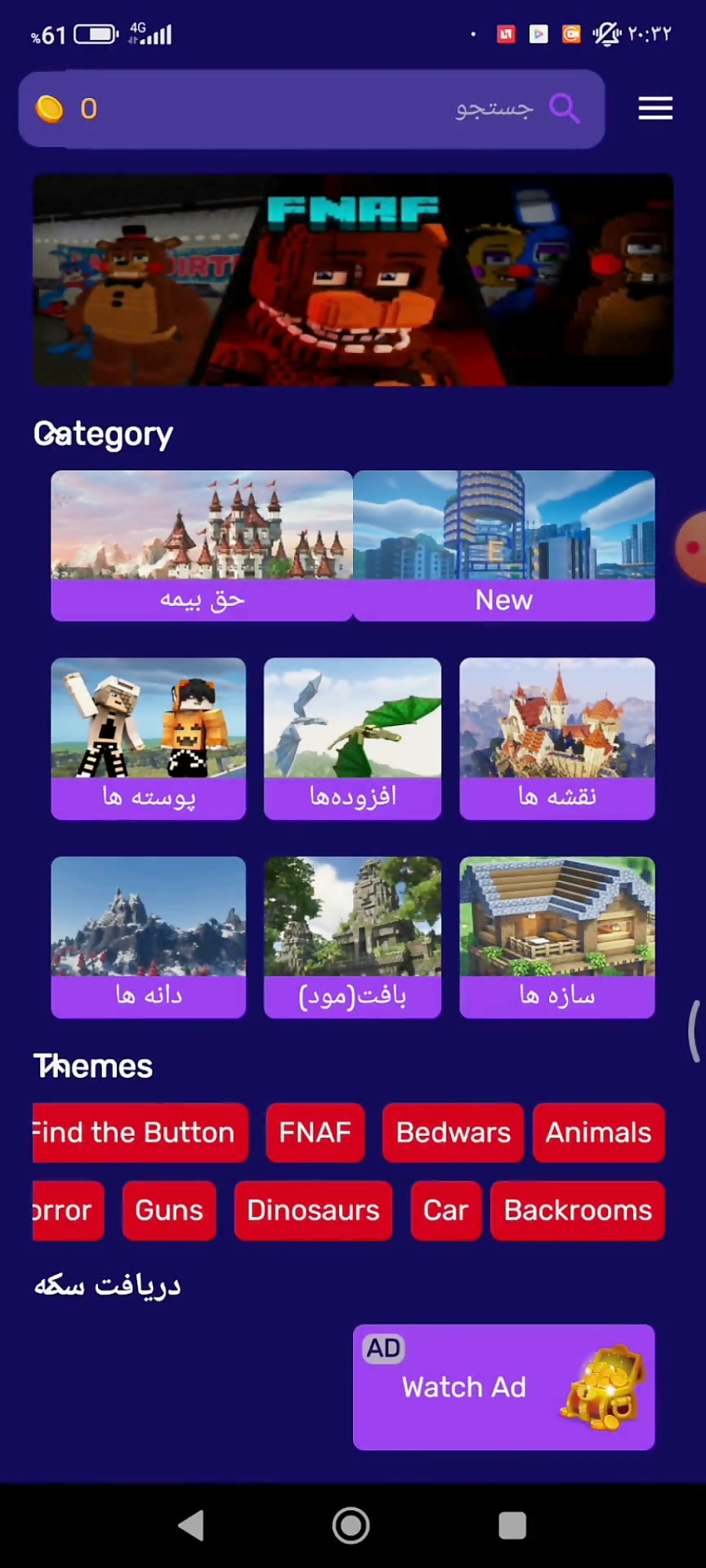Choose the Dinosaurs theme chip
The height and width of the screenshot is (1568, 706).
[x=313, y=1210]
